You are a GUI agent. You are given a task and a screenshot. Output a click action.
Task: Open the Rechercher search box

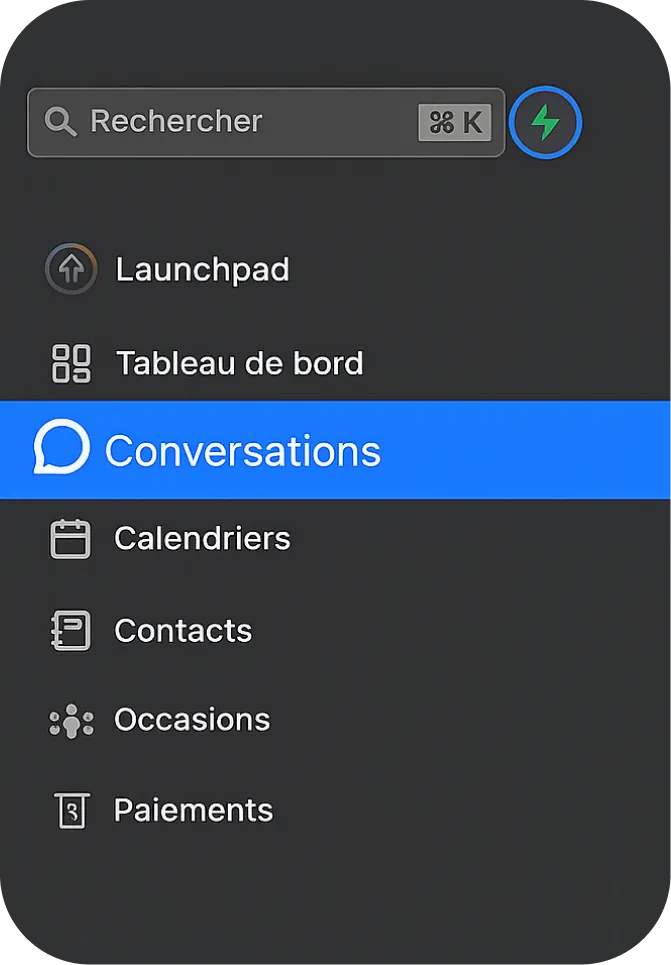pyautogui.click(x=266, y=122)
